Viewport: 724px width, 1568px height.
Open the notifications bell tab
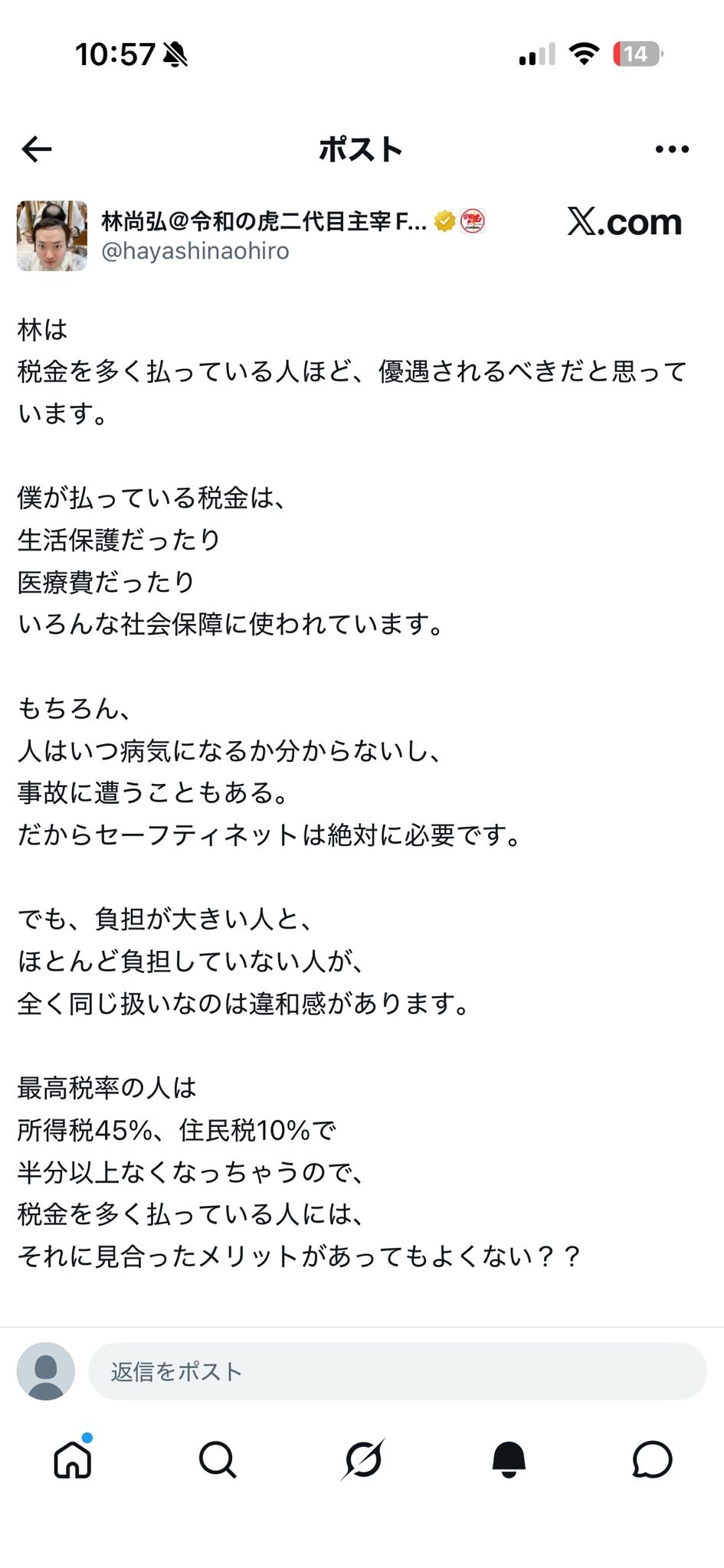(508, 1459)
